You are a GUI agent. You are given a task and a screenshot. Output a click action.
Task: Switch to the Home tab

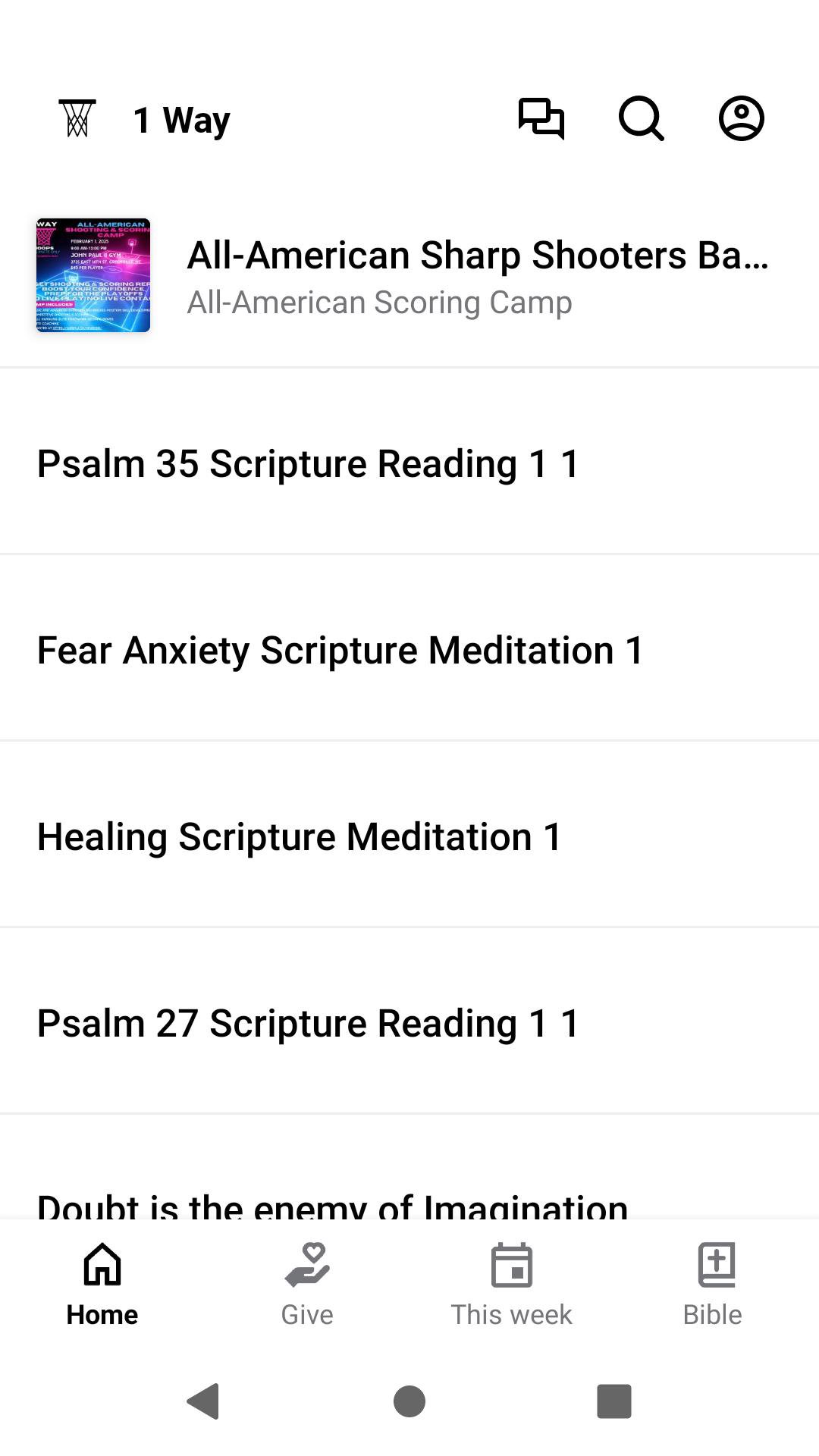(x=102, y=1285)
